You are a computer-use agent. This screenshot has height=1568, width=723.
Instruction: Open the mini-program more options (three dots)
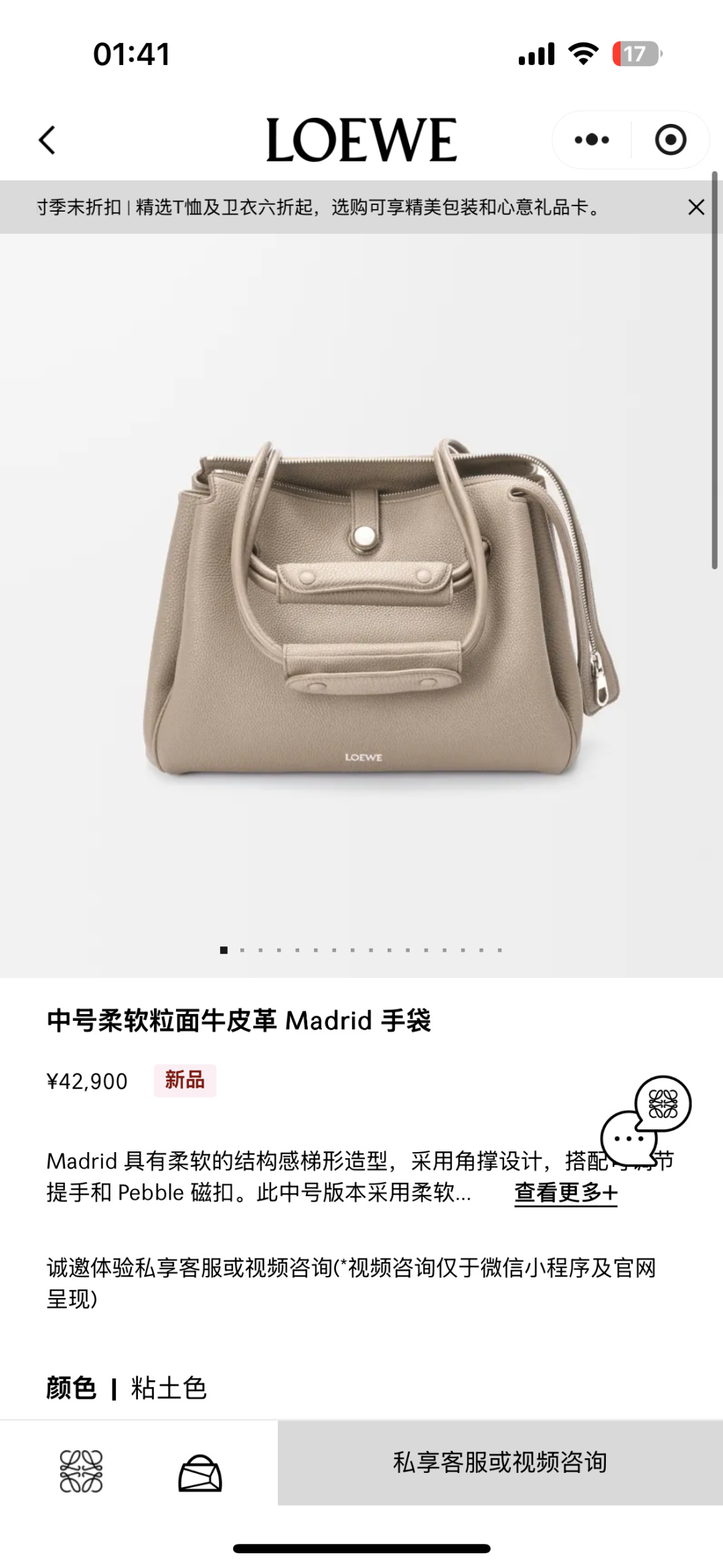(x=592, y=139)
